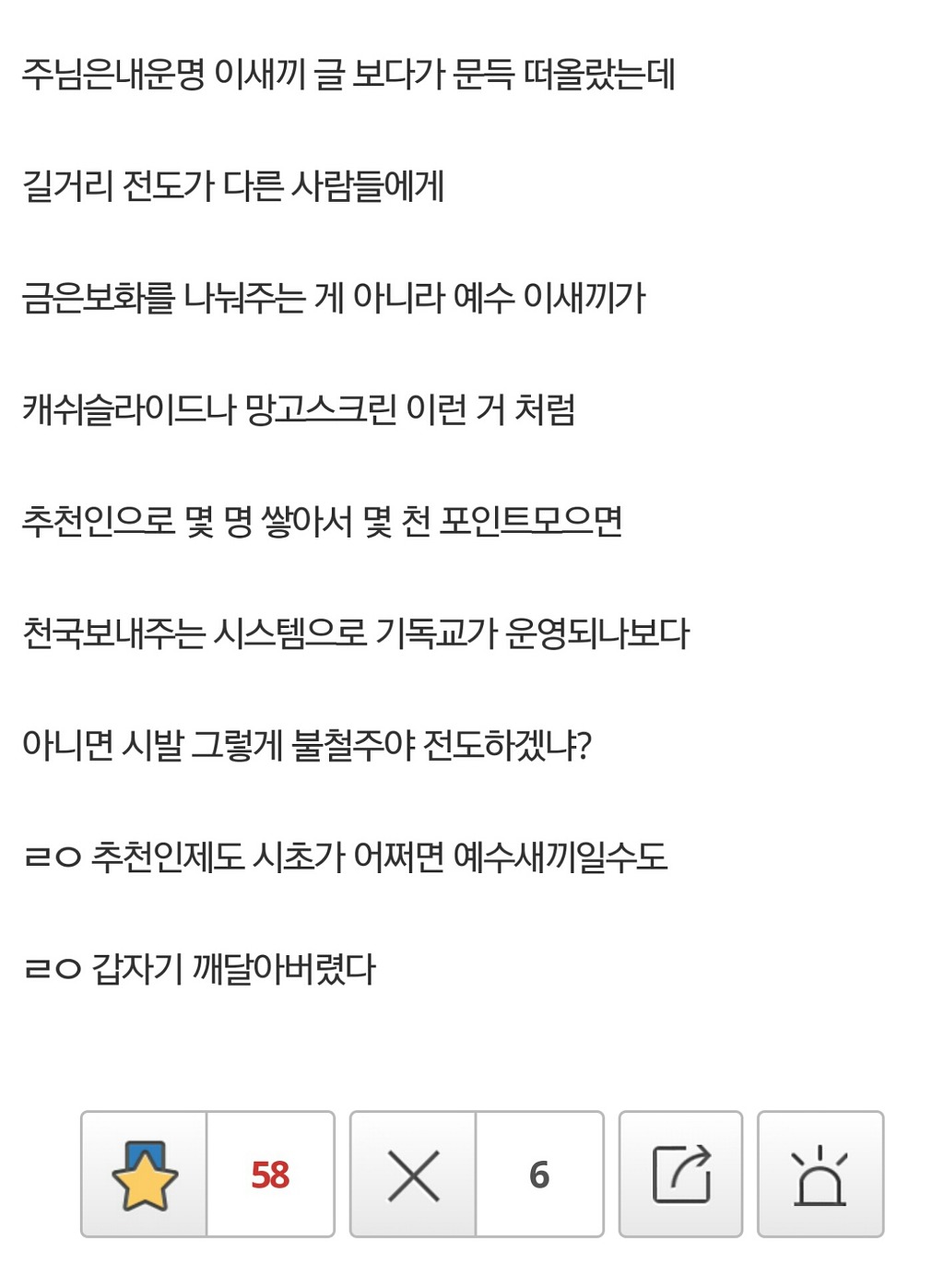
Task: Upvote the post with the star button
Action: pyautogui.click(x=144, y=1174)
